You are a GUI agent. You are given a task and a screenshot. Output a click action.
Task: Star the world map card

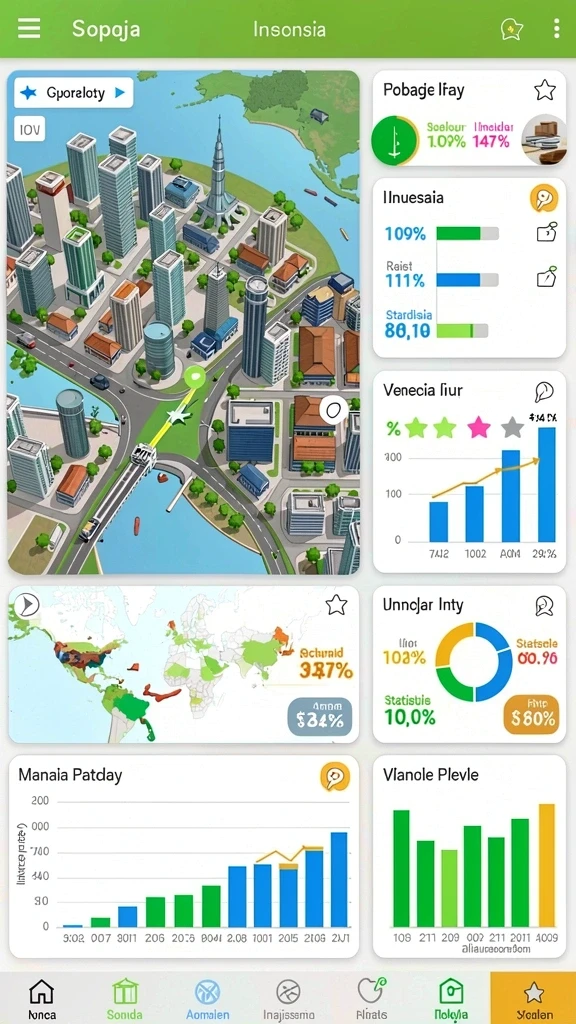[336, 605]
